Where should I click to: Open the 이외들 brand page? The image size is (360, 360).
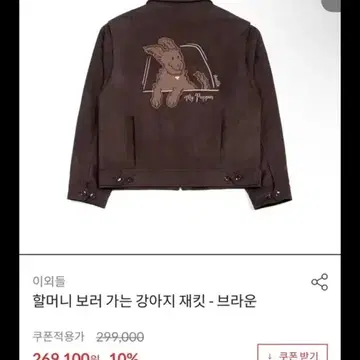[49, 282]
